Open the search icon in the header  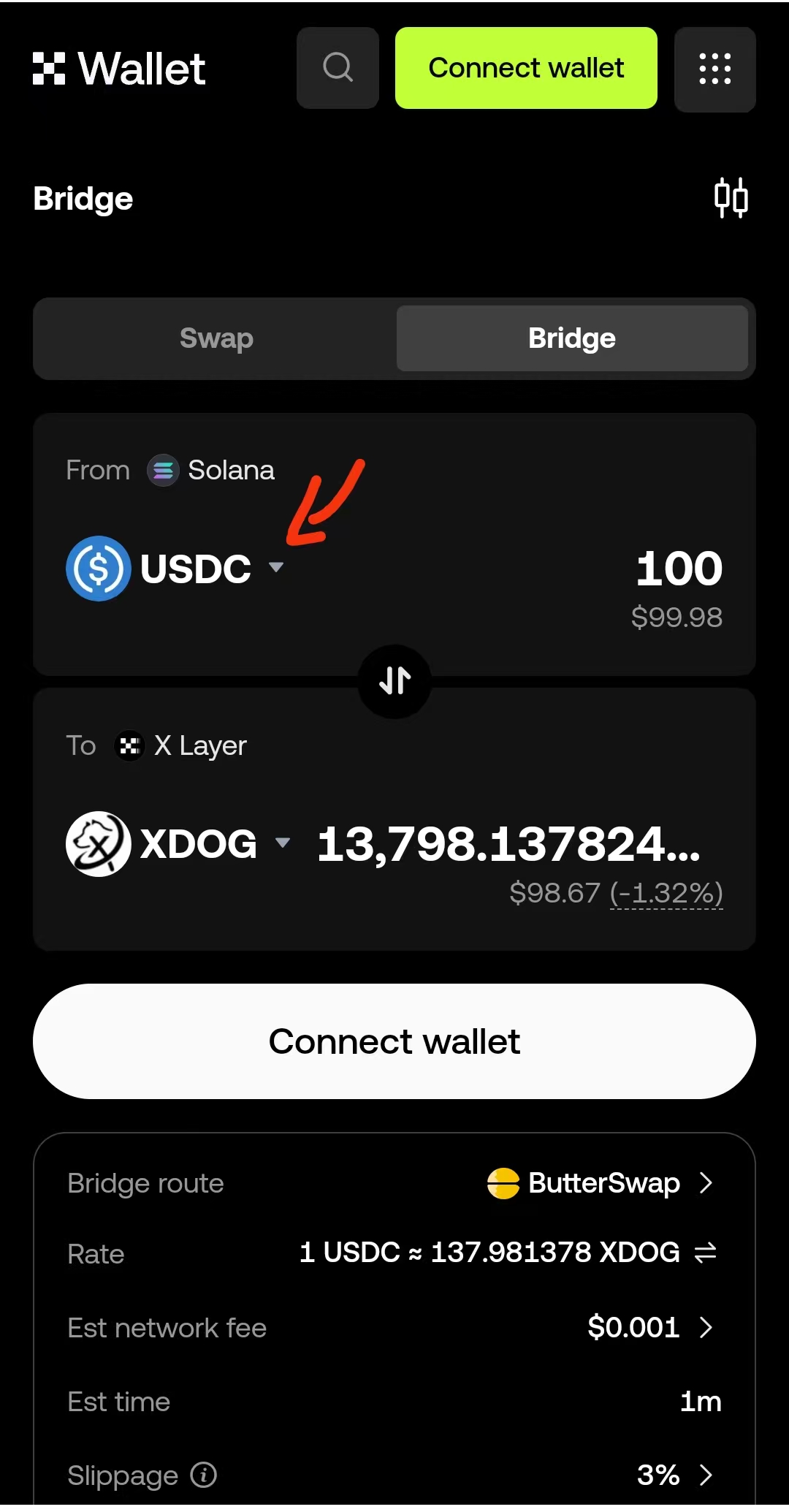click(338, 68)
